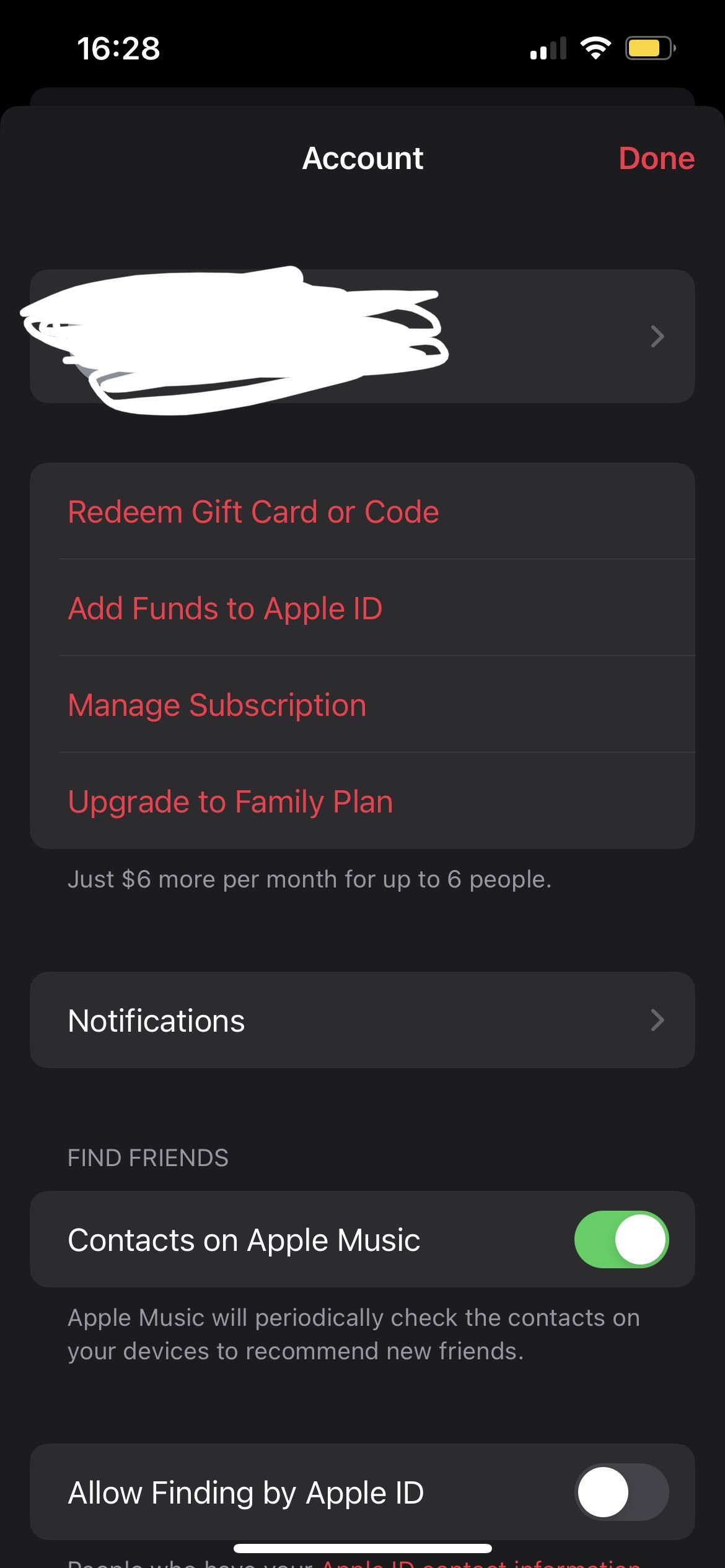
Task: Select Manage Subscription
Action: pyautogui.click(x=217, y=704)
